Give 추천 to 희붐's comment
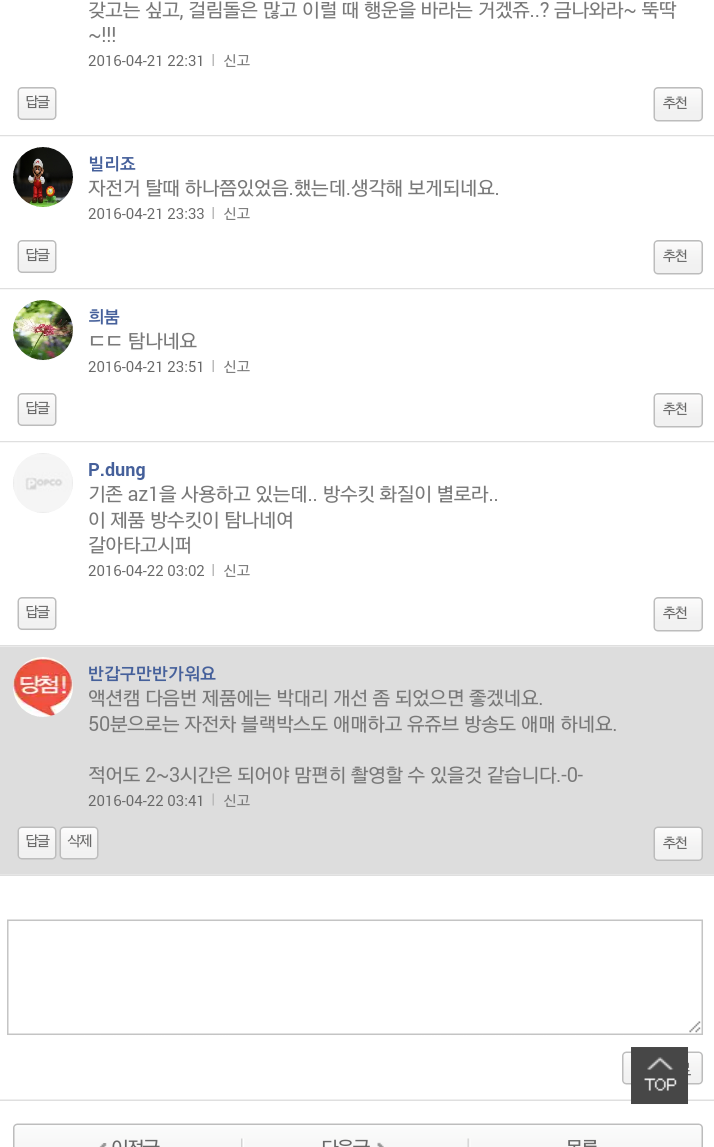 pos(677,410)
